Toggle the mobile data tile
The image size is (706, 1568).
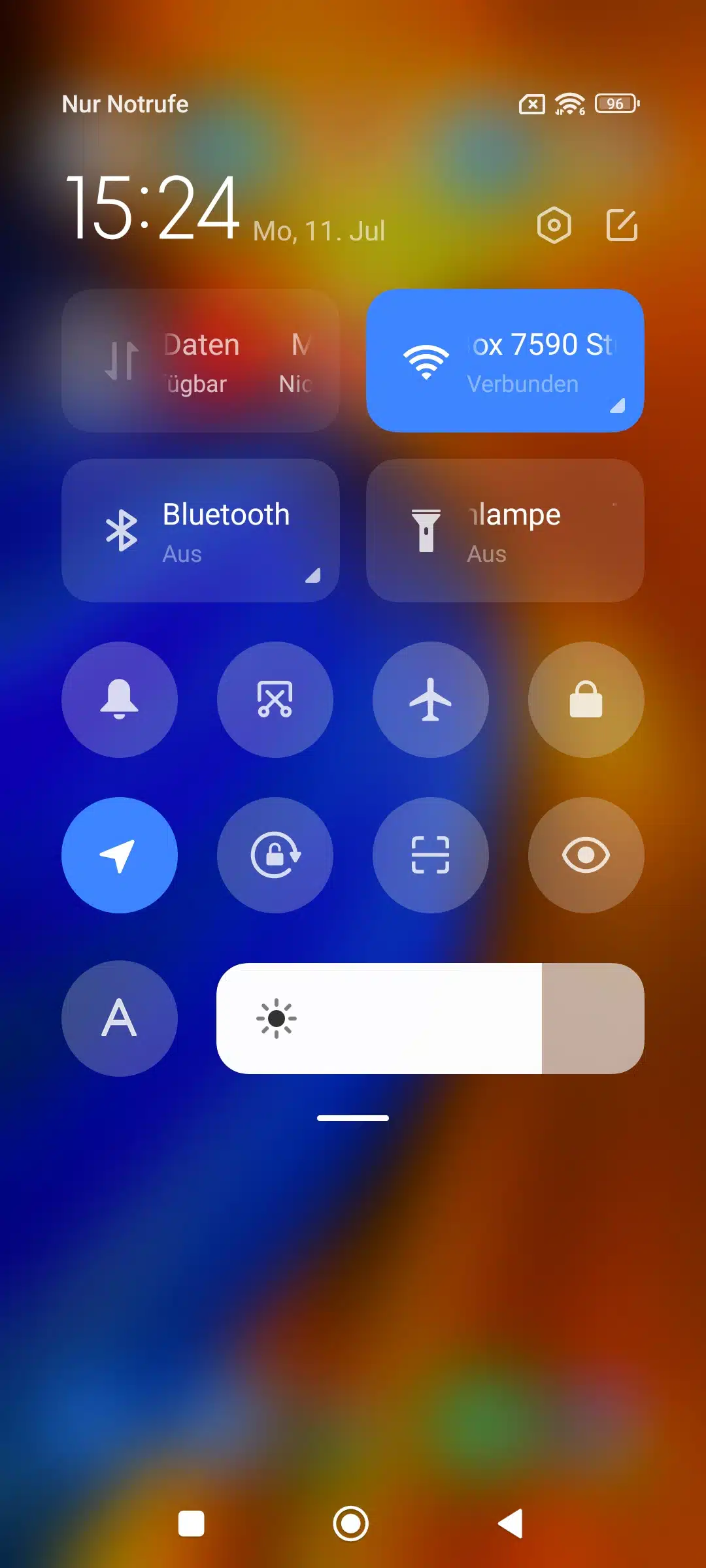(x=200, y=361)
